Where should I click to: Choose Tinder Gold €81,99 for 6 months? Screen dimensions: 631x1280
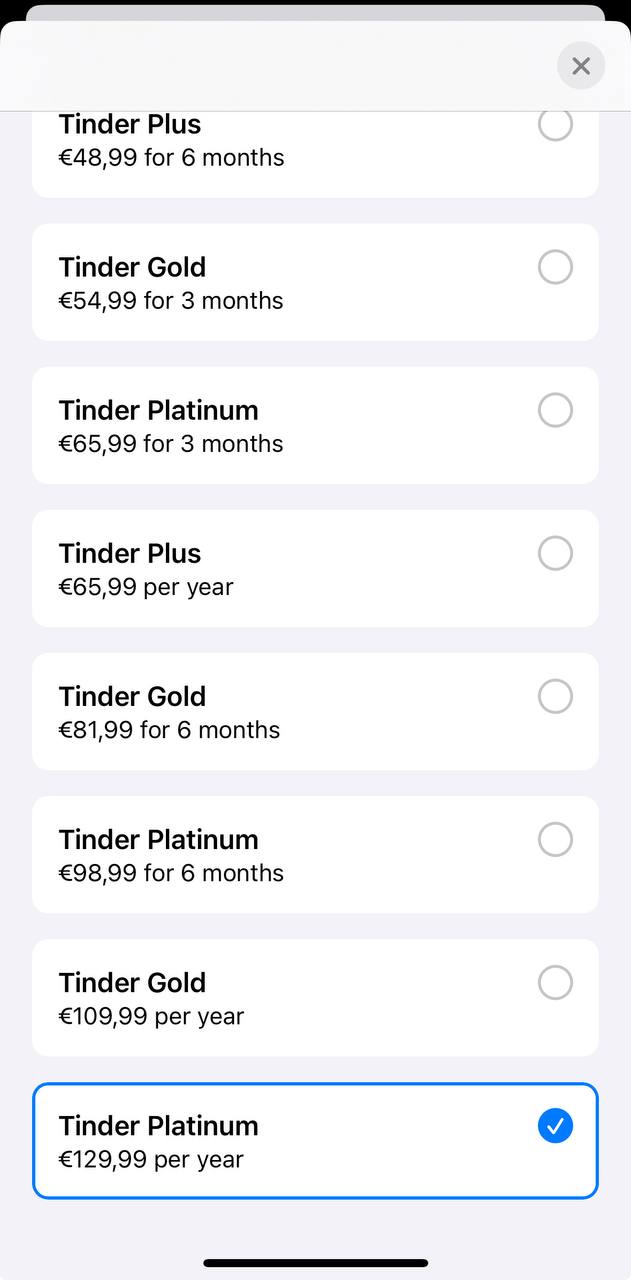315,711
